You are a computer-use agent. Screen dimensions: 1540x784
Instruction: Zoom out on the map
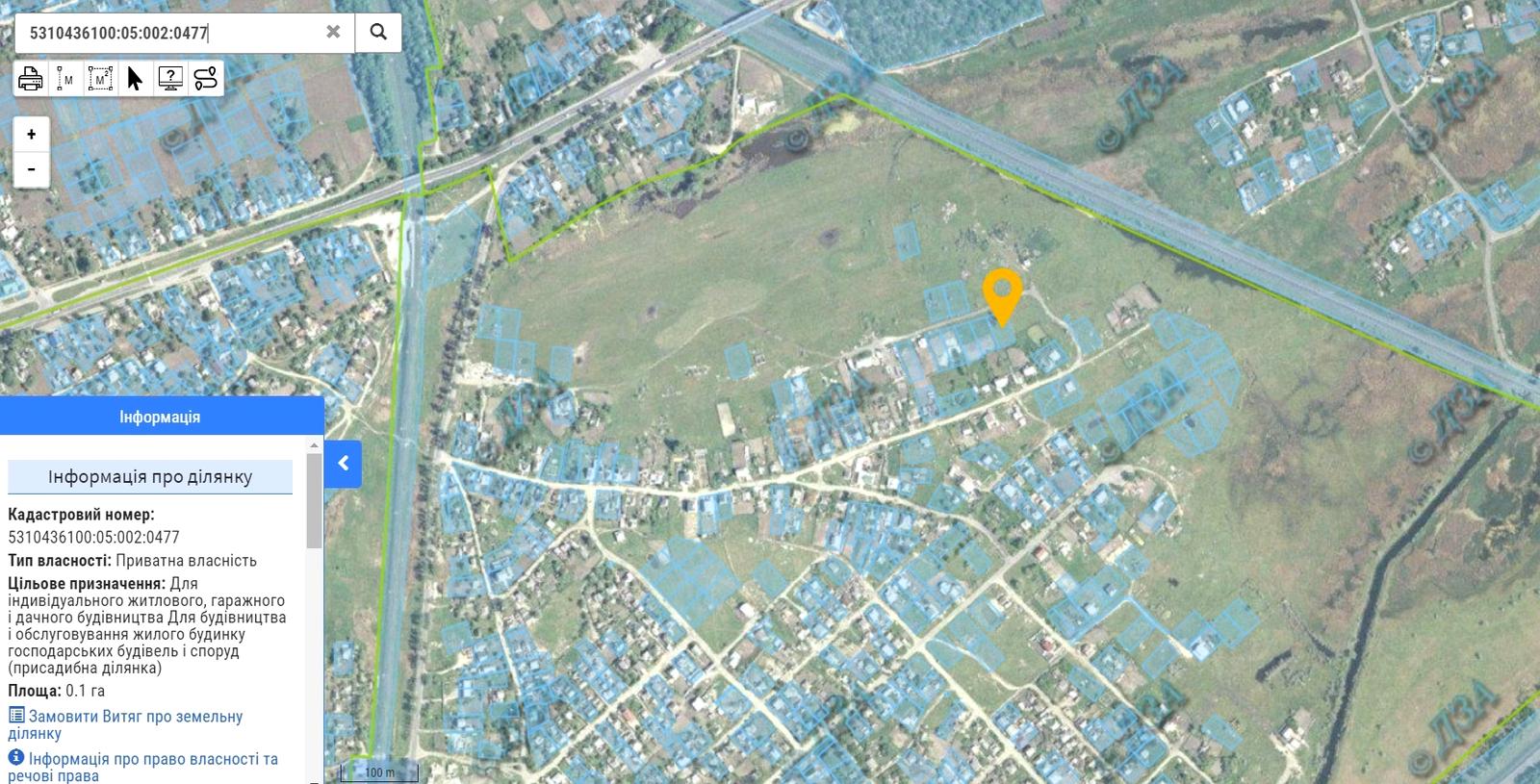[x=32, y=169]
